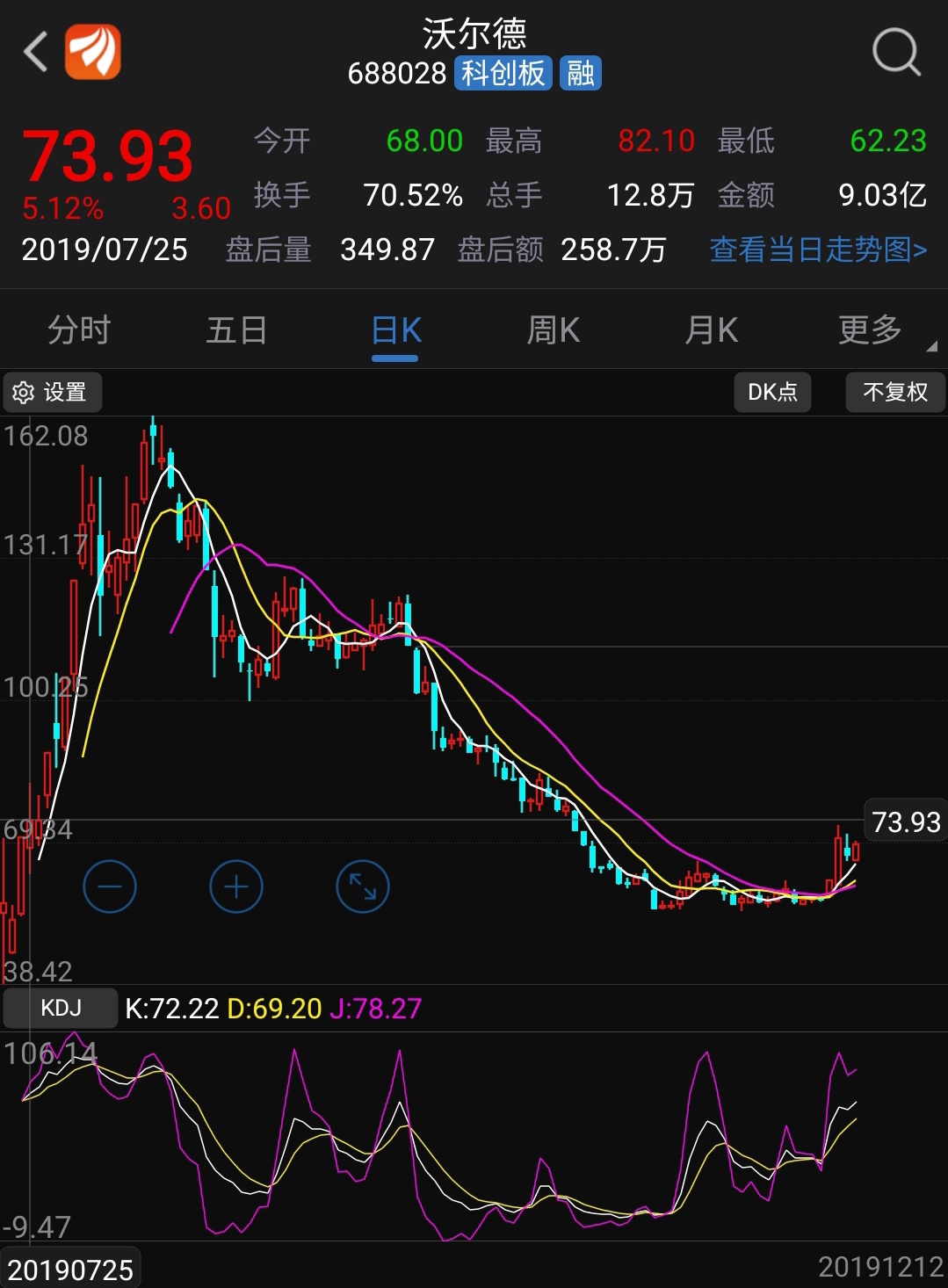The width and height of the screenshot is (948, 1288).
Task: Select the 月K monthly chart view
Action: coord(711,330)
